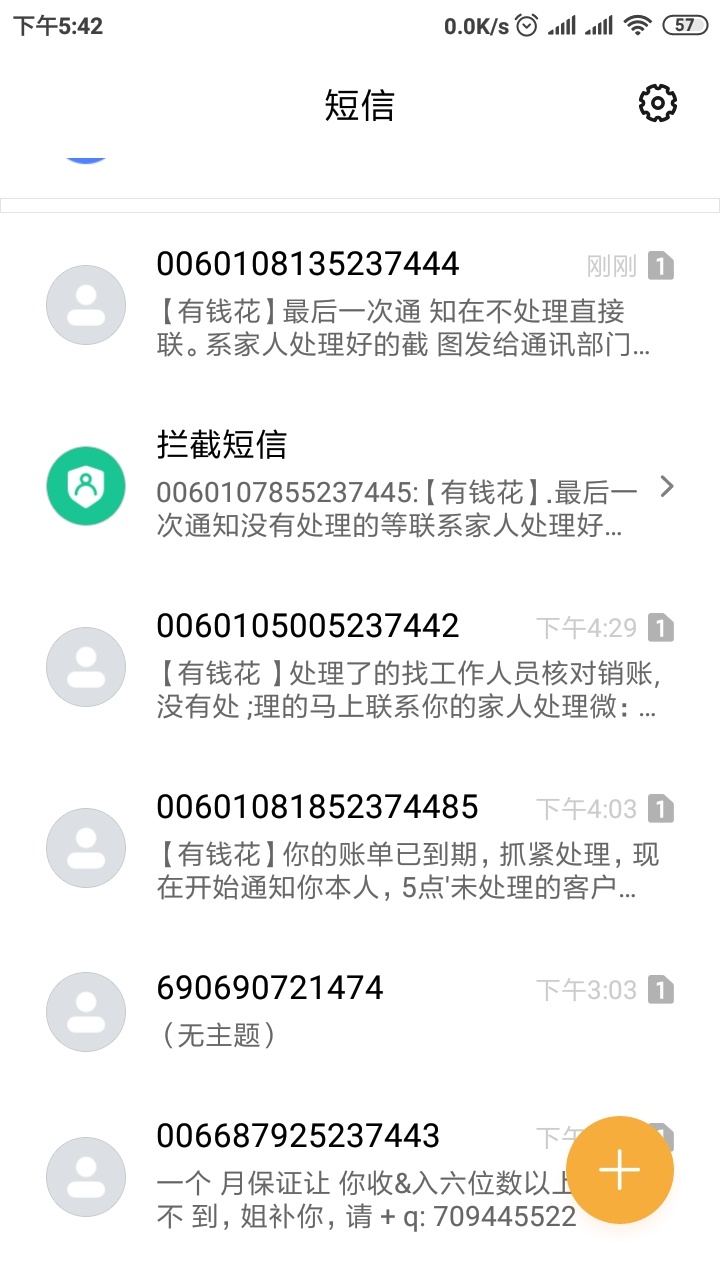
Task: Open the thread from 00601081852374485
Action: [360, 848]
